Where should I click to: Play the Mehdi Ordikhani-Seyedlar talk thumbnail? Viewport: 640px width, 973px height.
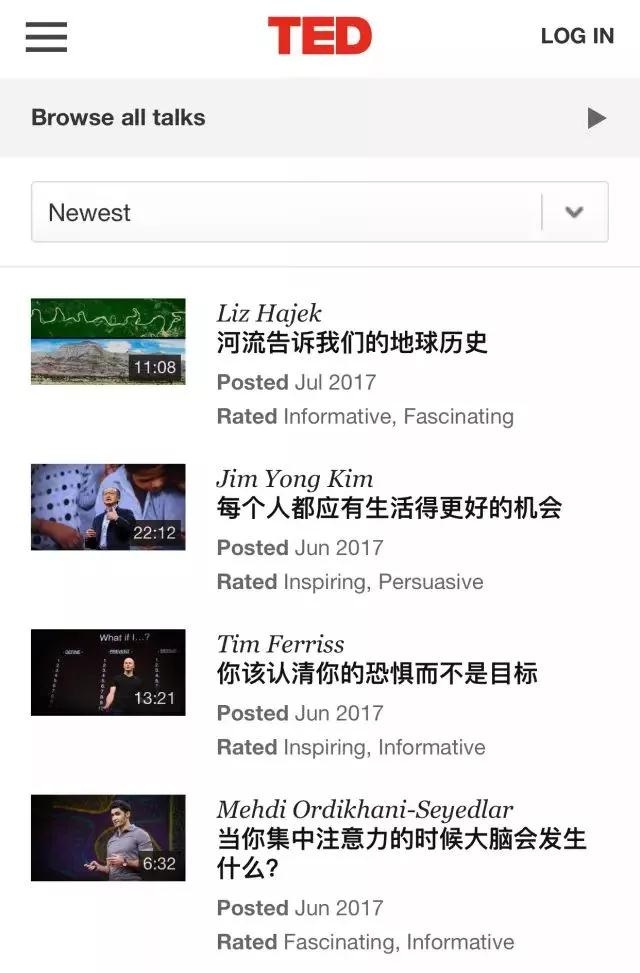[x=108, y=838]
